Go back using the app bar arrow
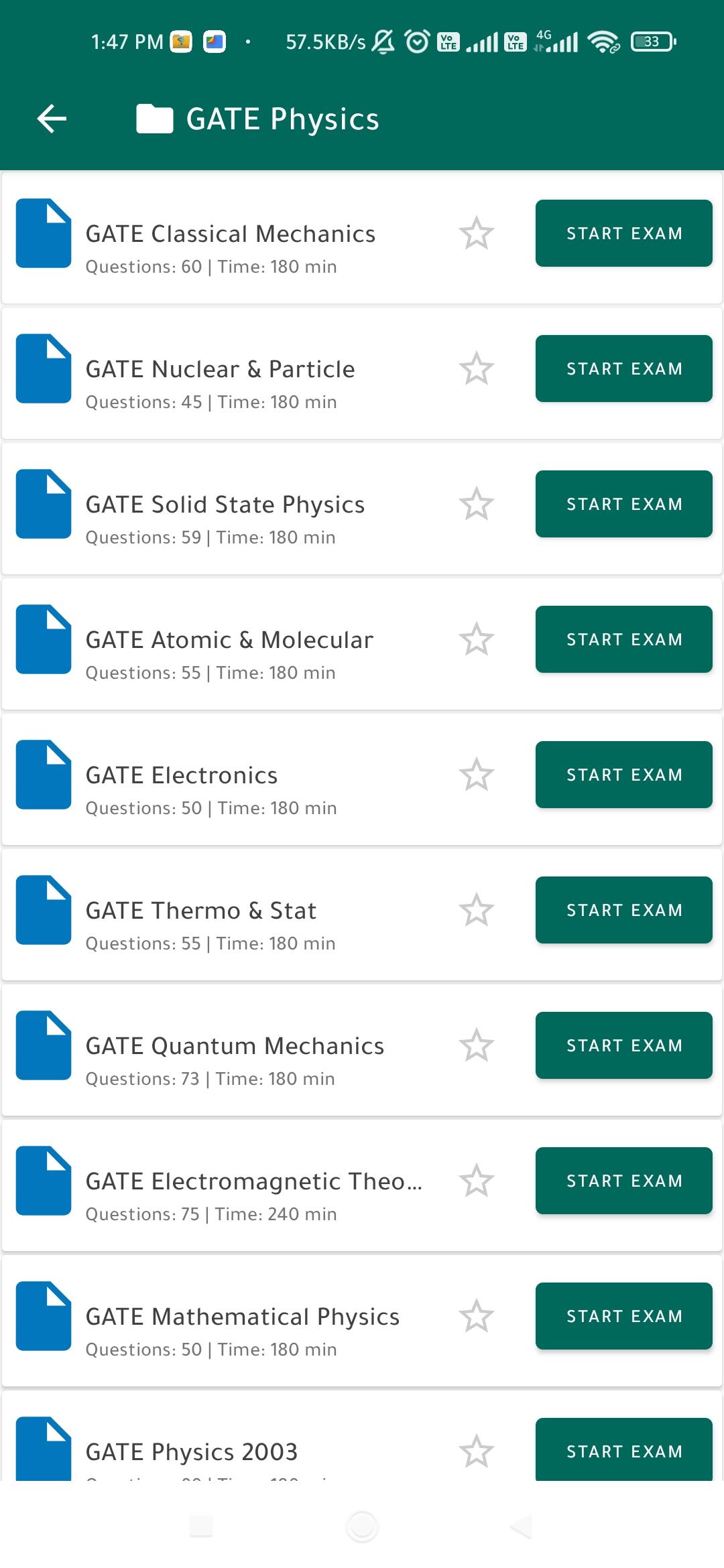724x1568 pixels. click(52, 119)
